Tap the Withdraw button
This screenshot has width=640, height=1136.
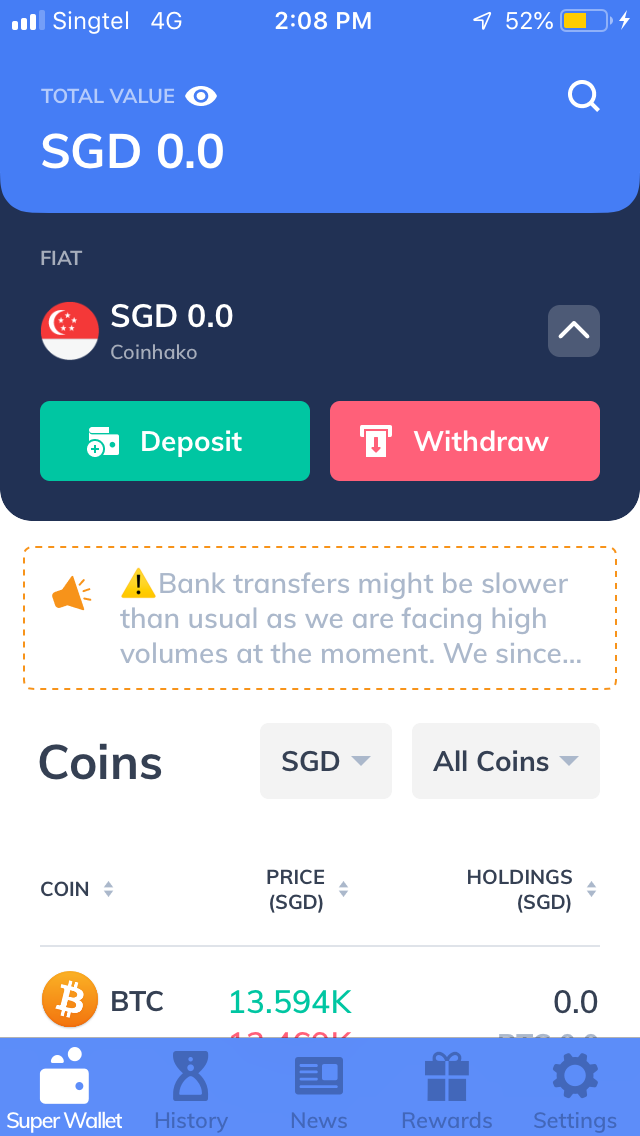pyautogui.click(x=465, y=440)
